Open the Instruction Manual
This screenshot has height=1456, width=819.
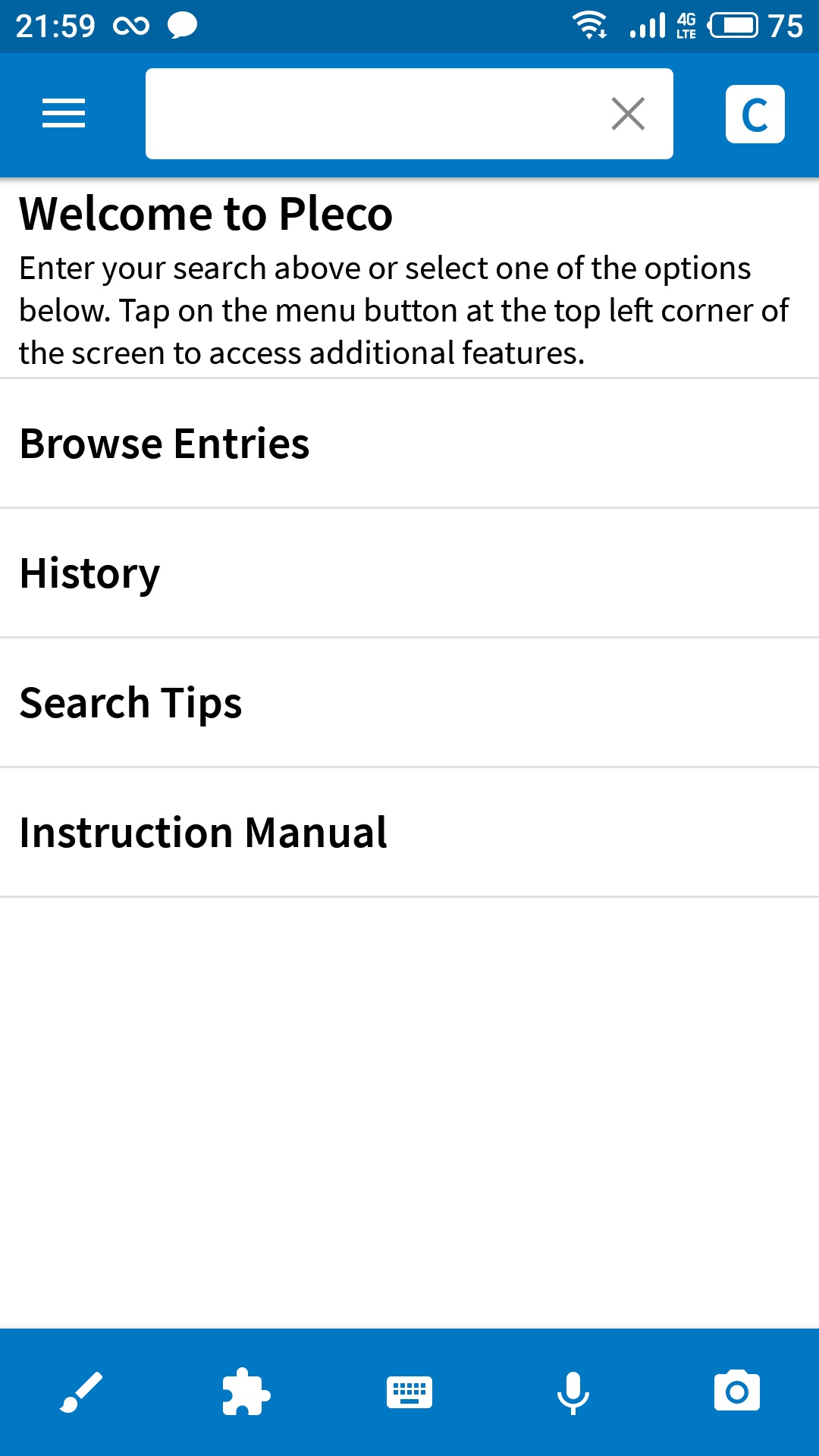pos(409,833)
